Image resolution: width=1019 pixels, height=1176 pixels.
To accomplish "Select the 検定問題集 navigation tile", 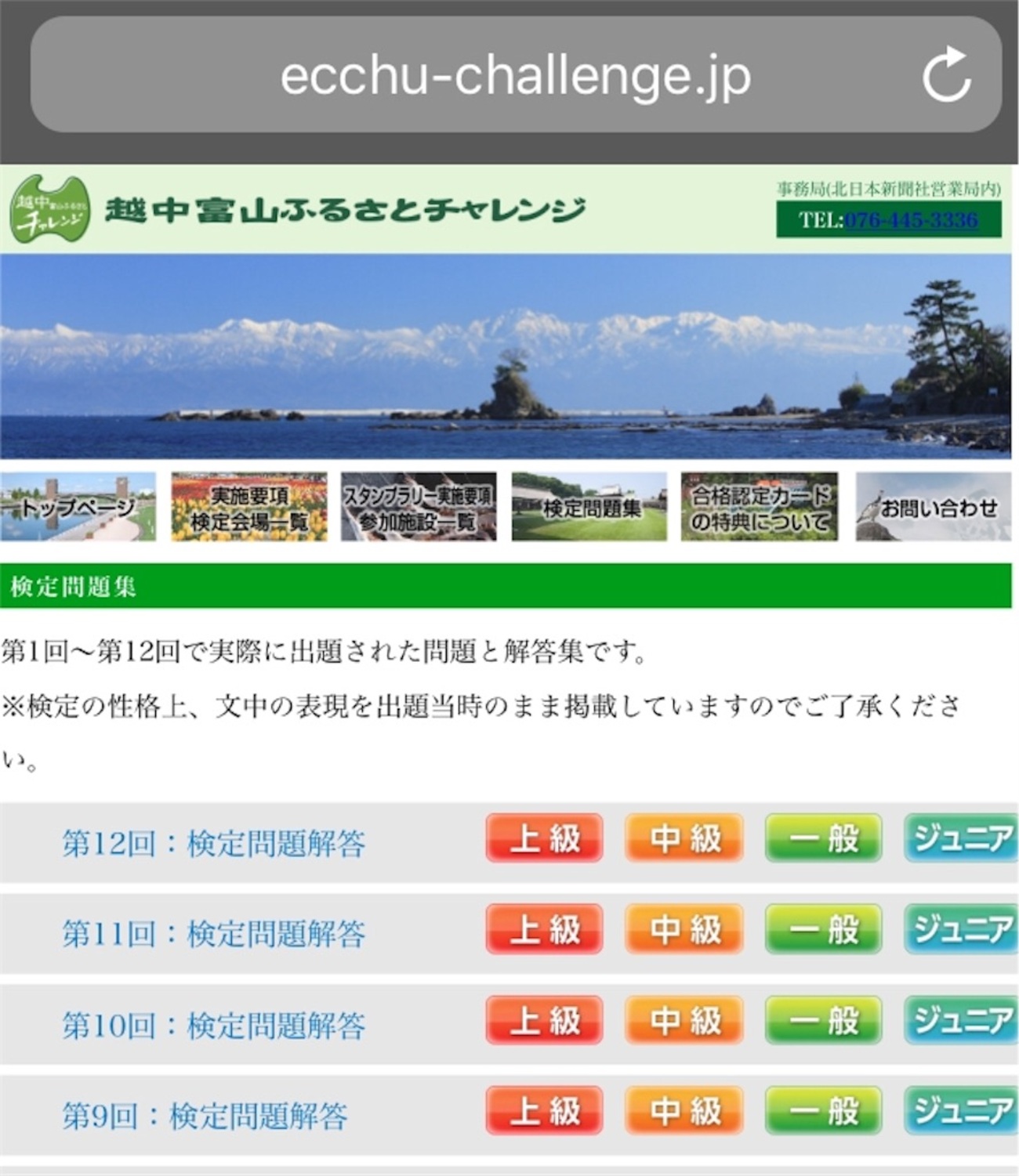I will (x=589, y=507).
